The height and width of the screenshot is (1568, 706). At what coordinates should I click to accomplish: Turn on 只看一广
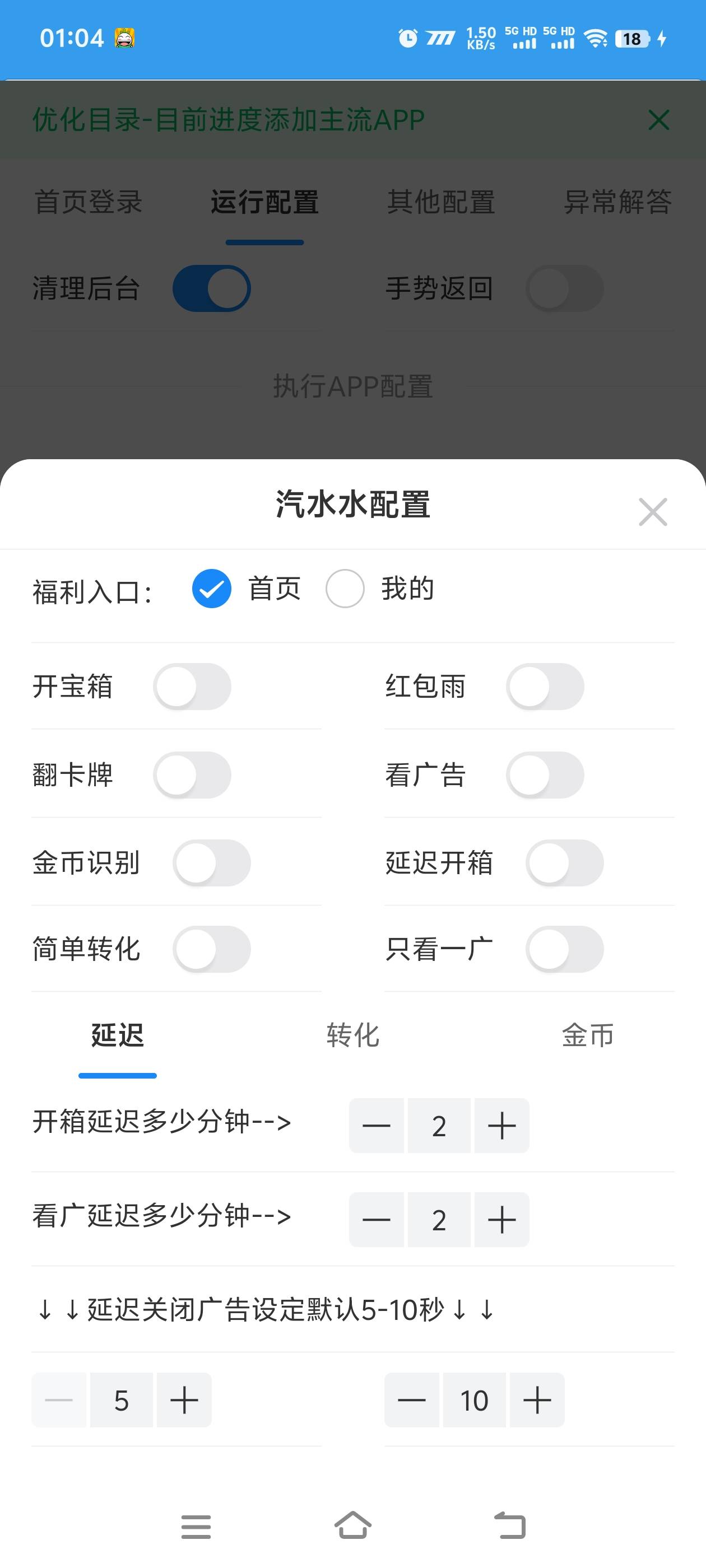click(564, 949)
